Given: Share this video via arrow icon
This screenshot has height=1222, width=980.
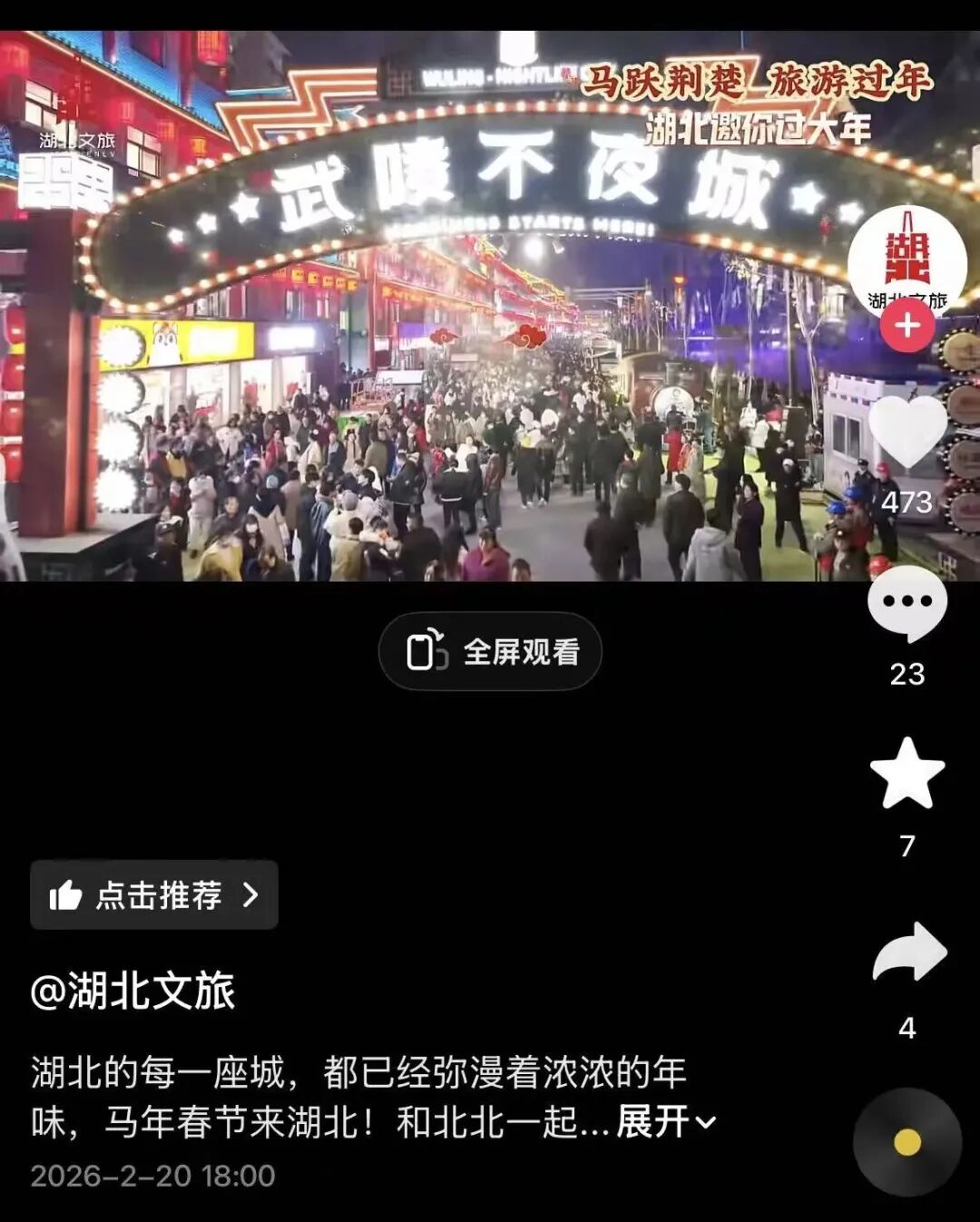Looking at the screenshot, I should [909, 953].
